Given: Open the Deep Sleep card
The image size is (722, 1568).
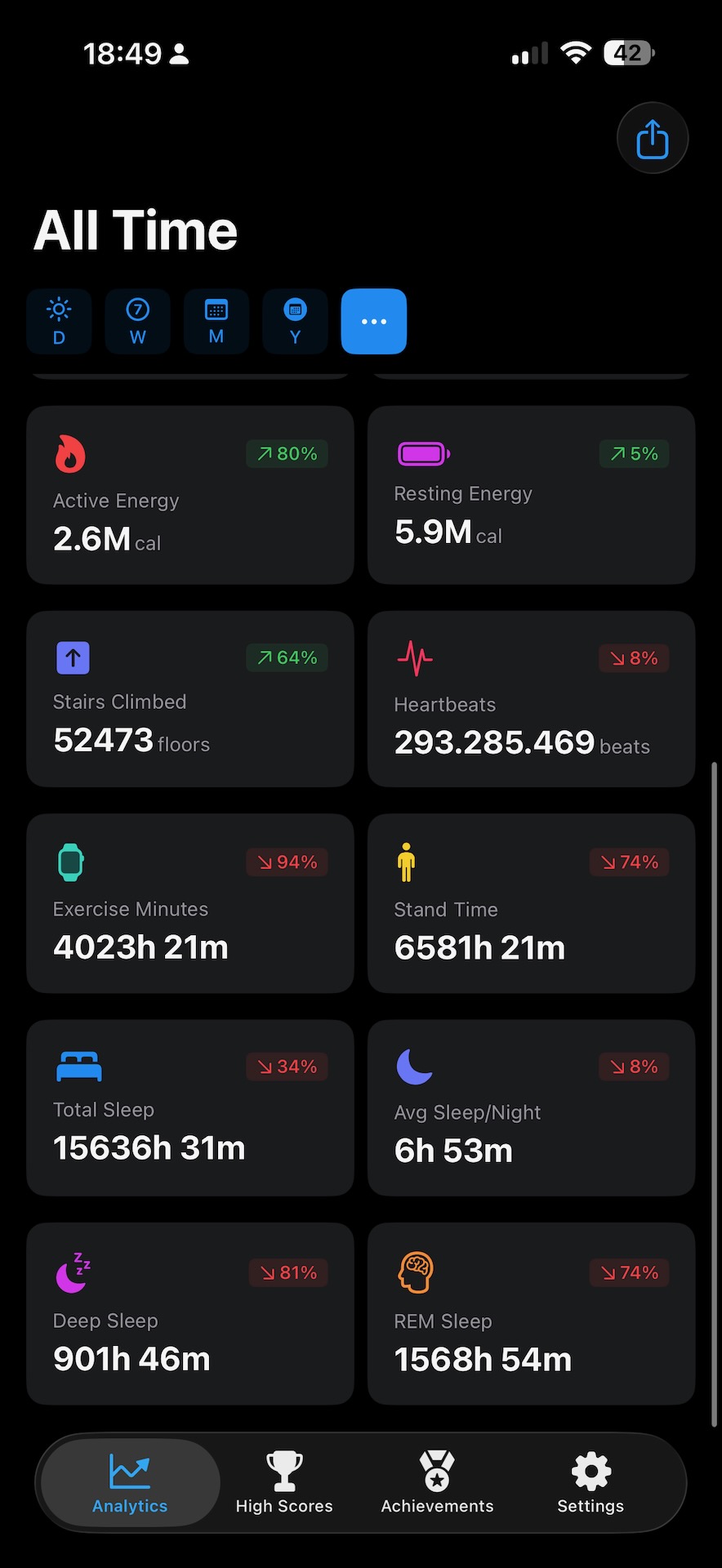Looking at the screenshot, I should pos(190,1313).
